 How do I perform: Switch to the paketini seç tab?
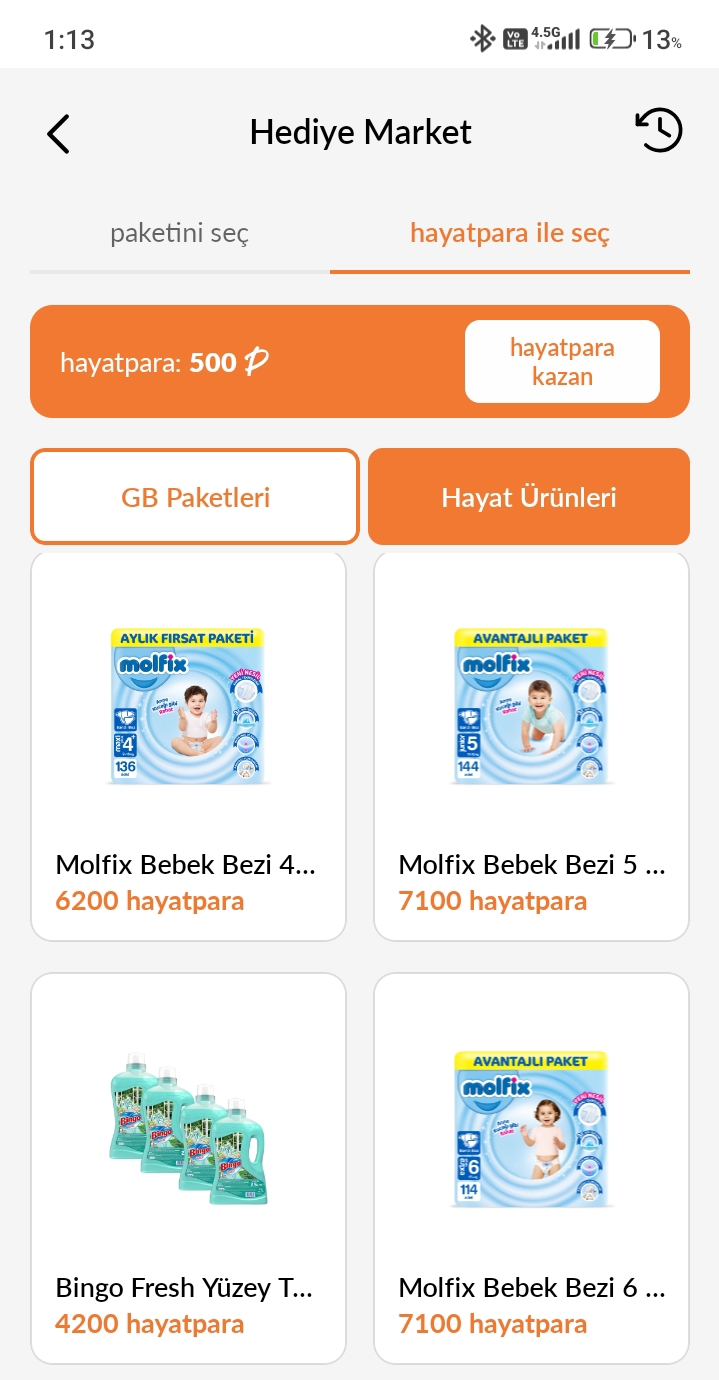point(180,234)
